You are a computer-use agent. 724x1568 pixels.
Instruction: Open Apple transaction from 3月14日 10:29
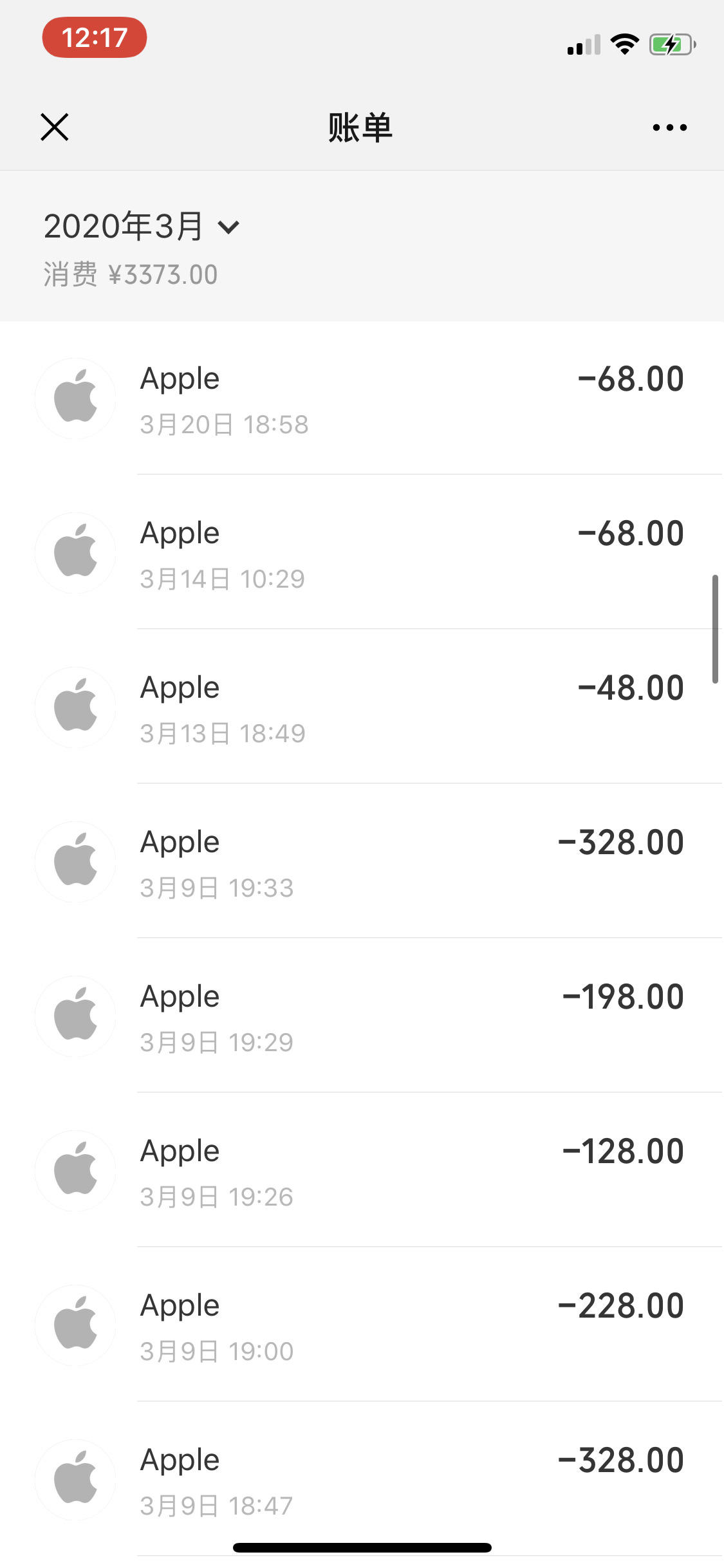point(362,552)
